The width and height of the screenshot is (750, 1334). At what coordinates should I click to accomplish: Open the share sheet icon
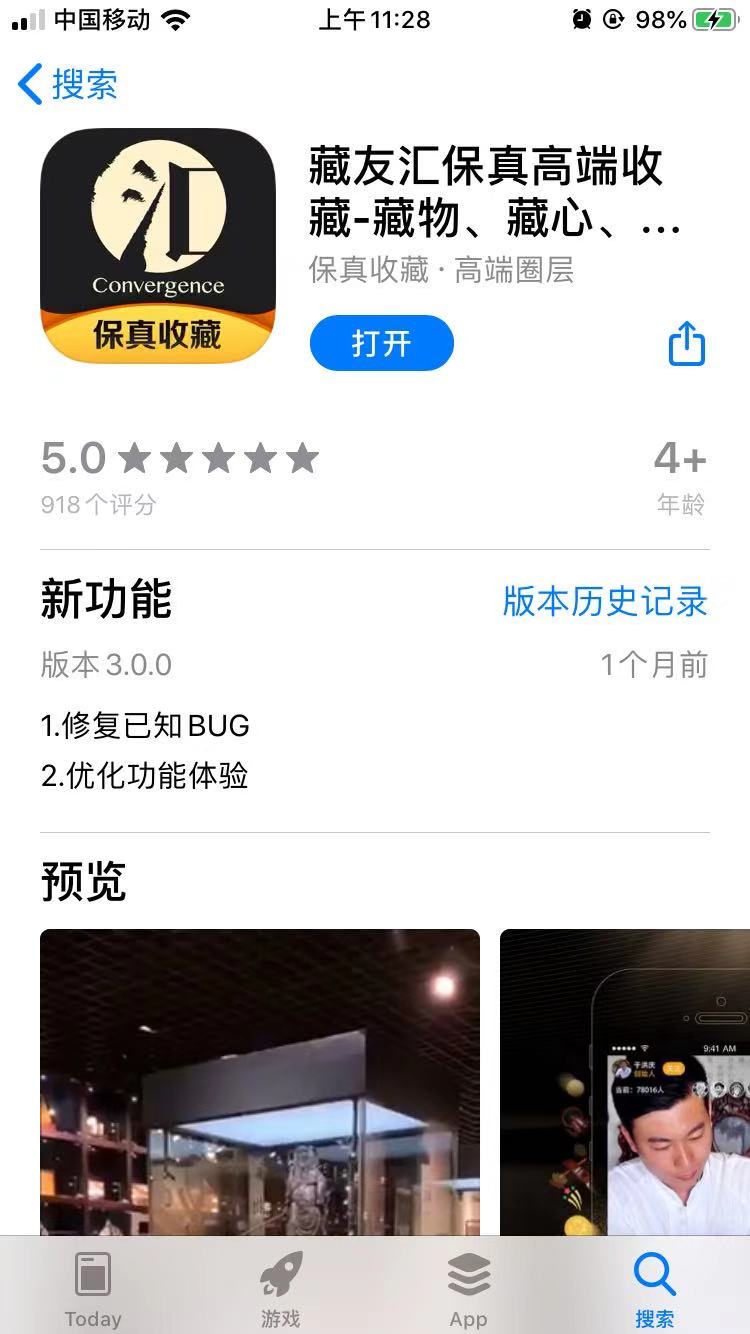point(686,343)
